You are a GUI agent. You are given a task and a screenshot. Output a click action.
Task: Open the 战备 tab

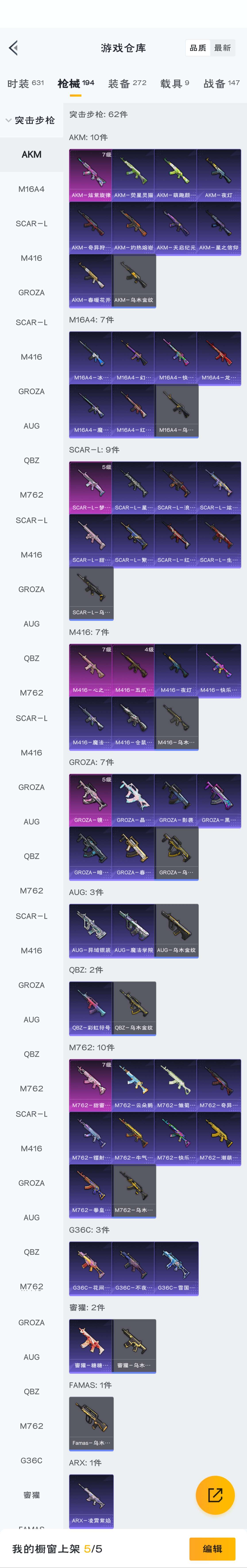point(221,83)
